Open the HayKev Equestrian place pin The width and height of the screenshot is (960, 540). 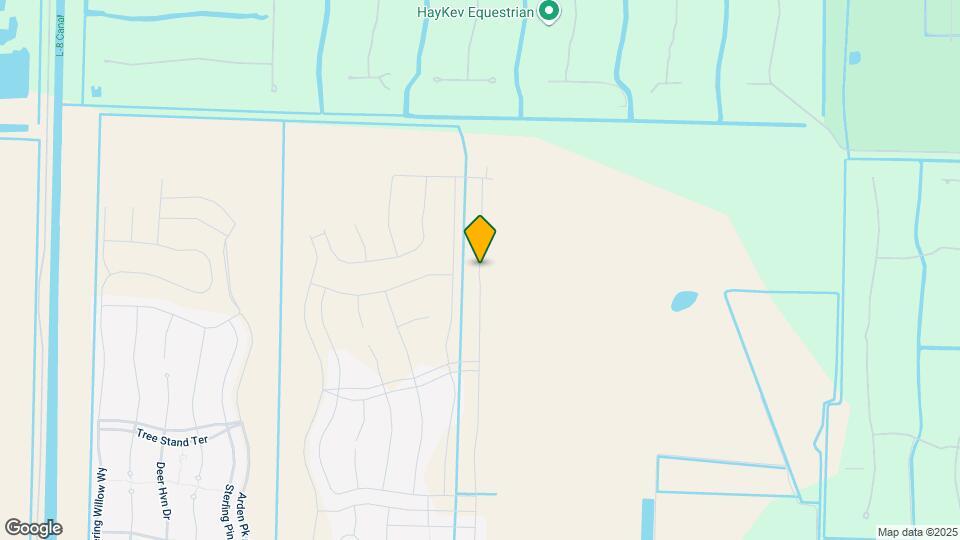point(548,12)
